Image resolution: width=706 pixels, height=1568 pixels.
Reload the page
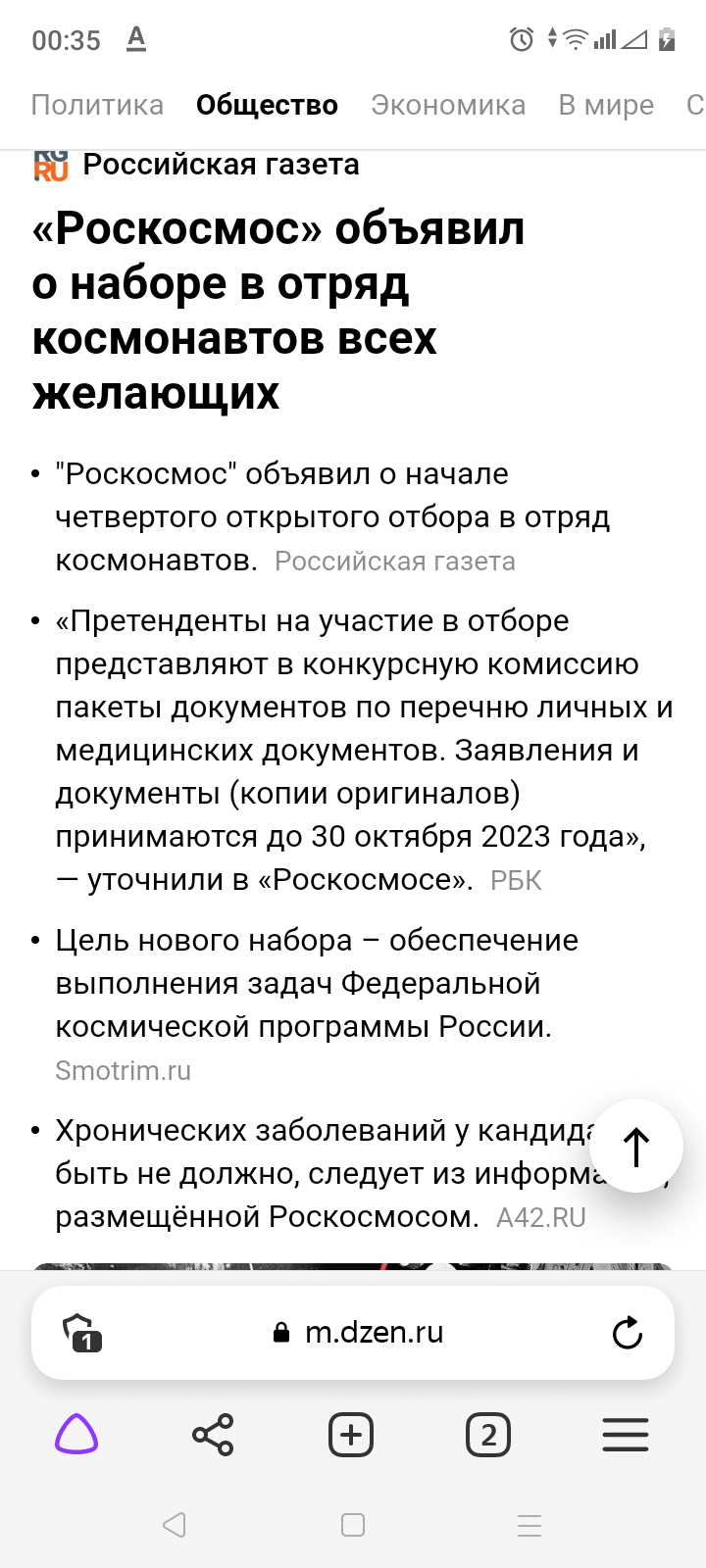(x=627, y=1333)
